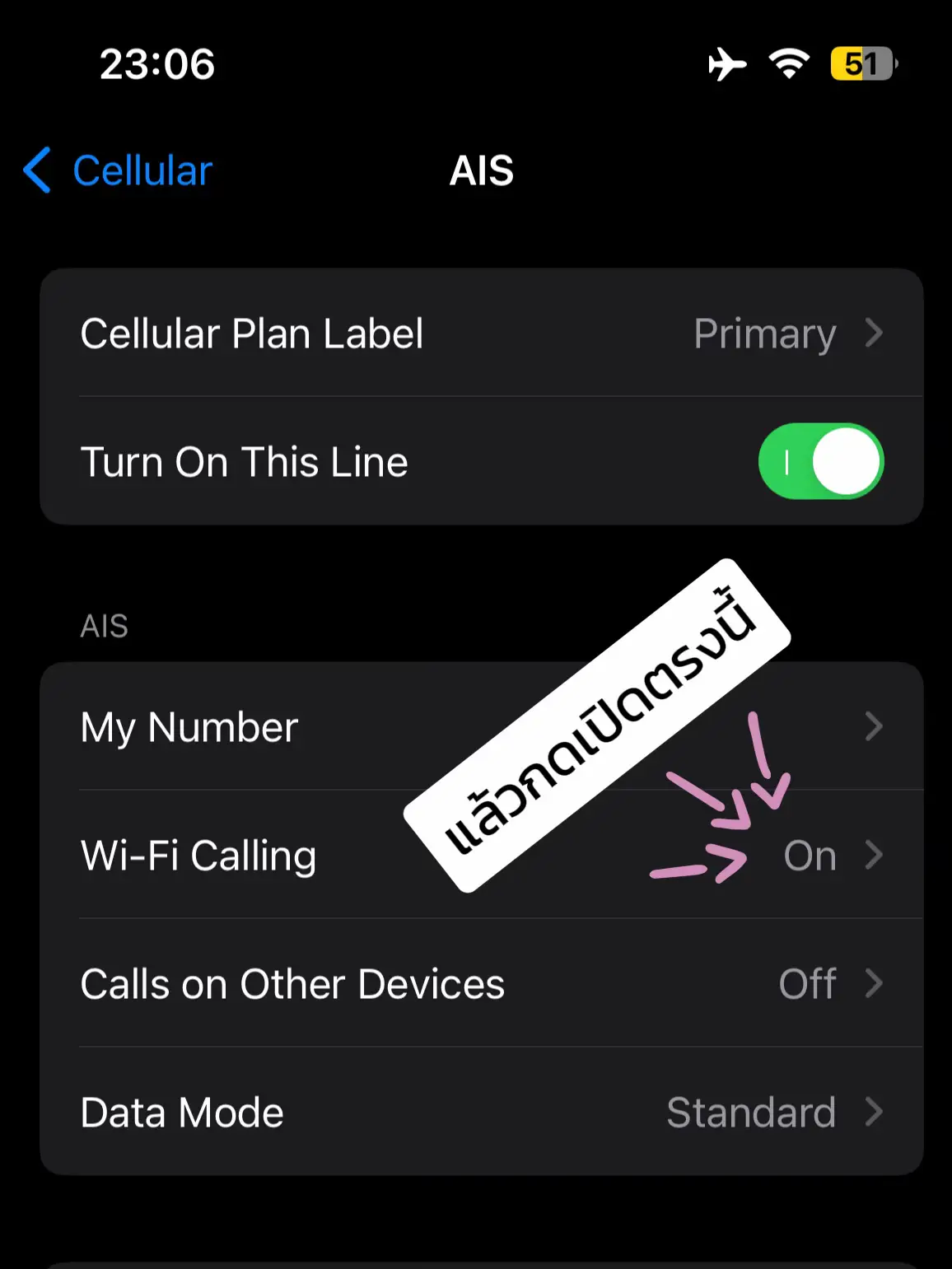Toggle Turn On This Line switch
Image resolution: width=952 pixels, height=1269 pixels.
pyautogui.click(x=819, y=462)
